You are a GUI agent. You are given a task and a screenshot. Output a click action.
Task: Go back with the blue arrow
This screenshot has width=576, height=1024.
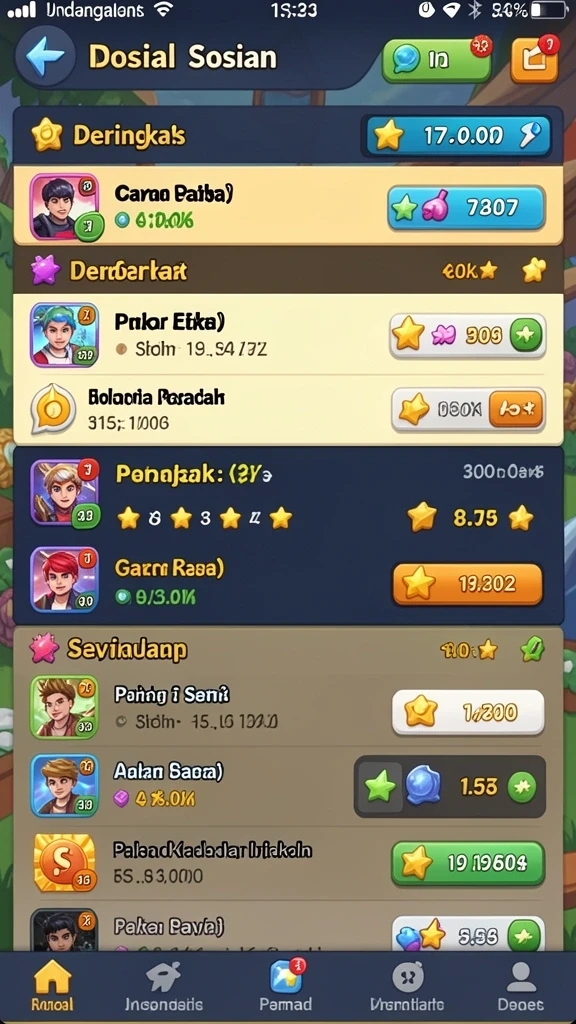click(46, 56)
